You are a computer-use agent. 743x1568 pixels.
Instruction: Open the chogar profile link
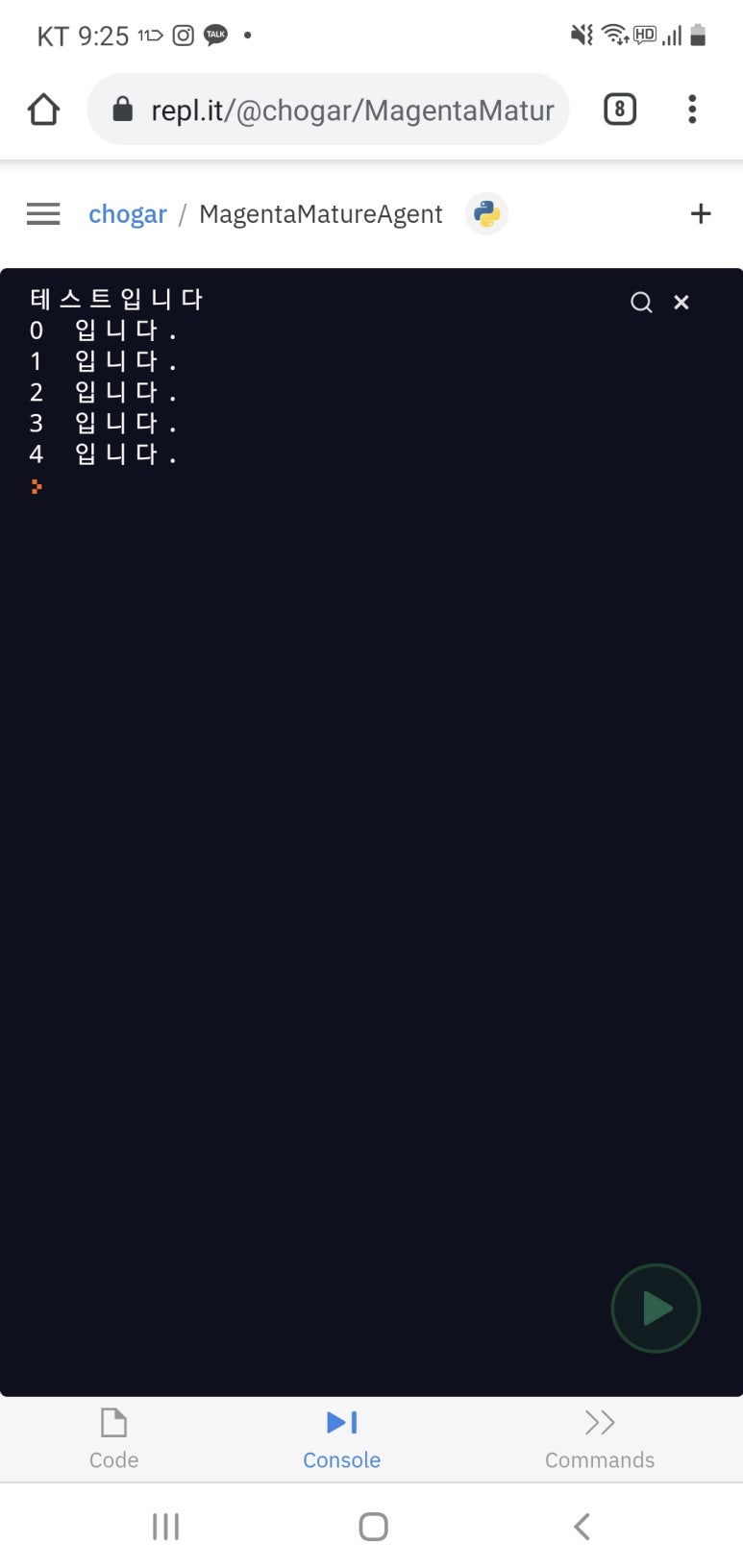point(128,214)
